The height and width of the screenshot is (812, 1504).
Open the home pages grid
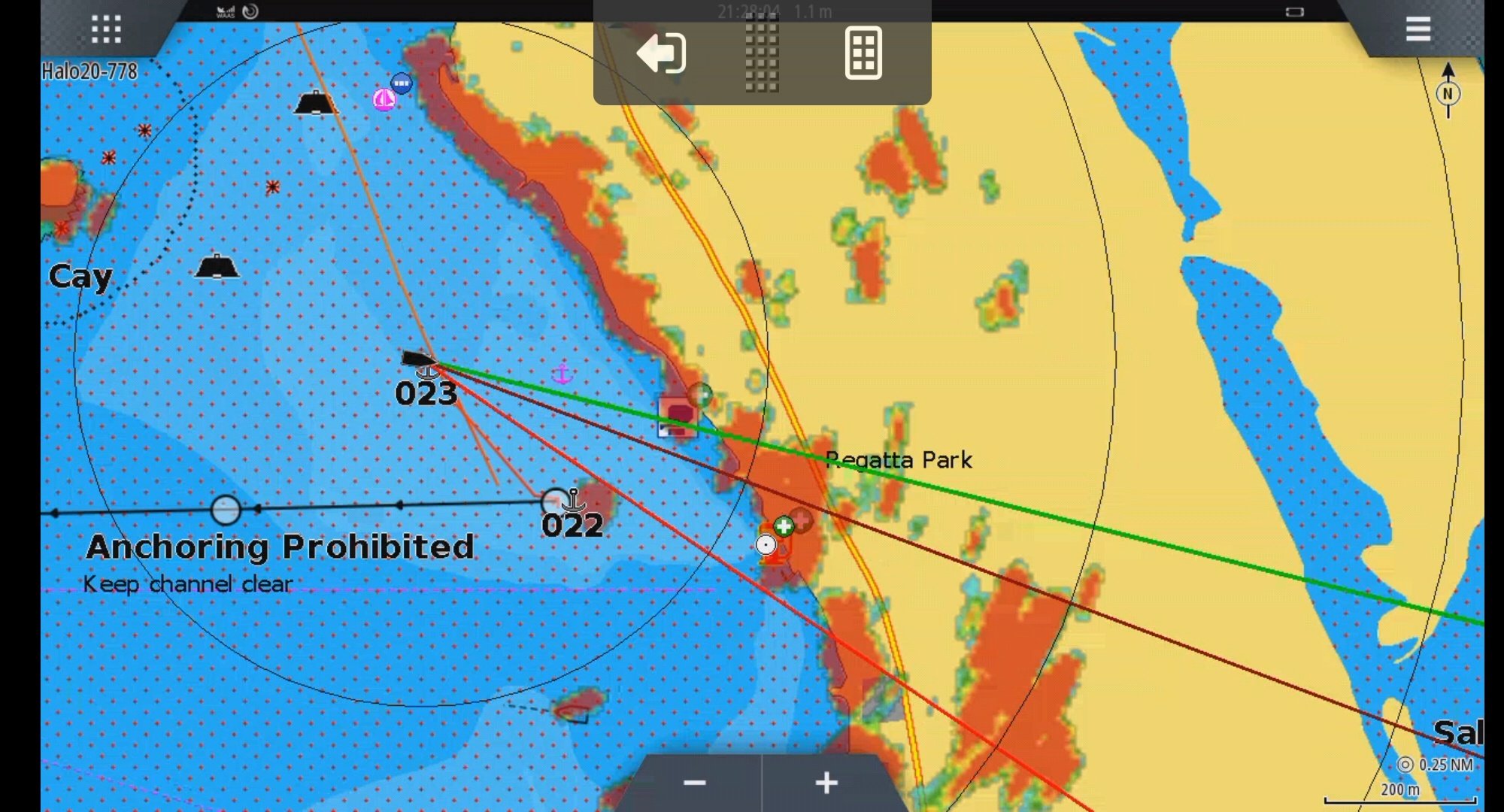[x=106, y=29]
